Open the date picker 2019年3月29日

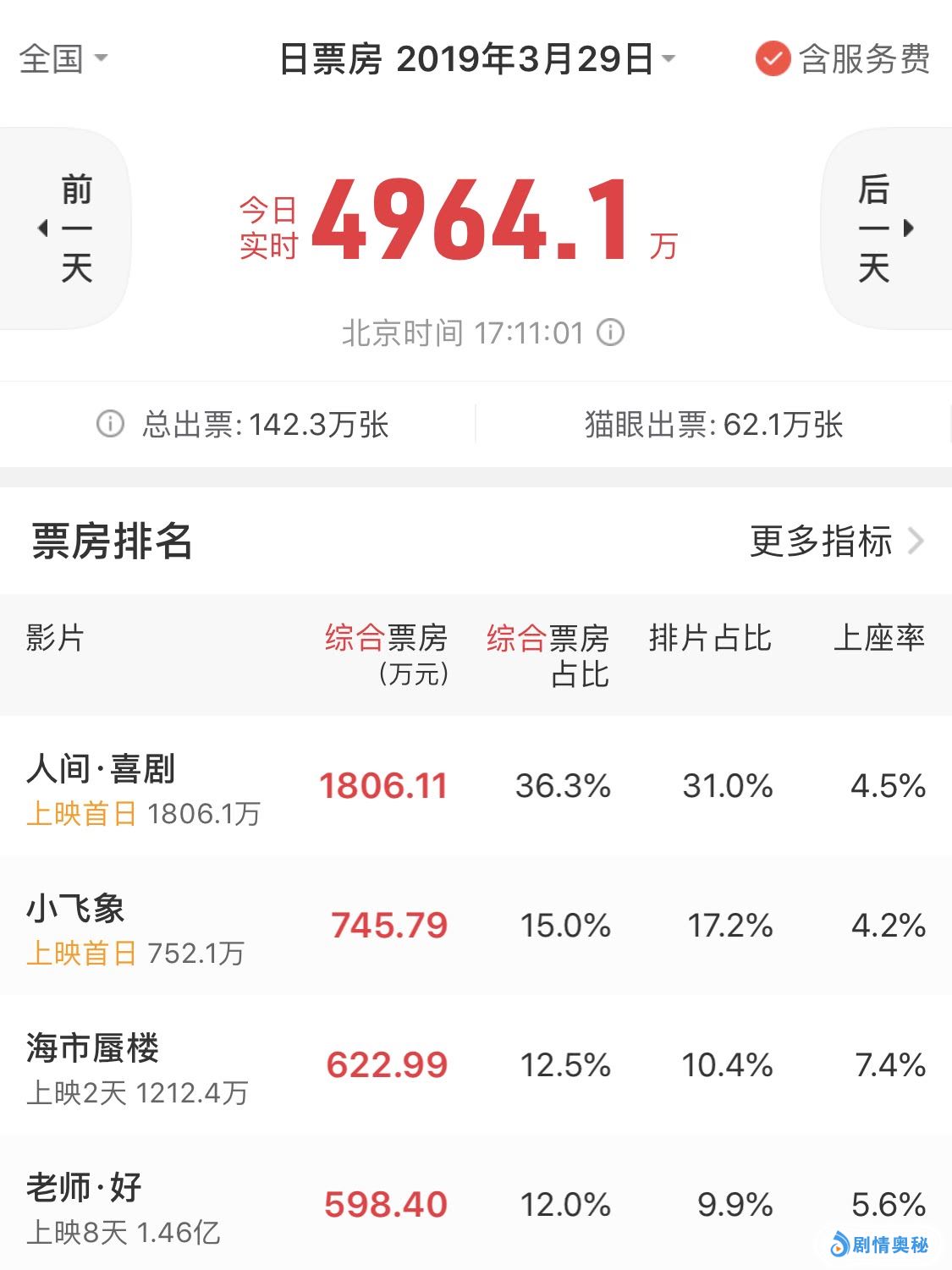tap(476, 59)
